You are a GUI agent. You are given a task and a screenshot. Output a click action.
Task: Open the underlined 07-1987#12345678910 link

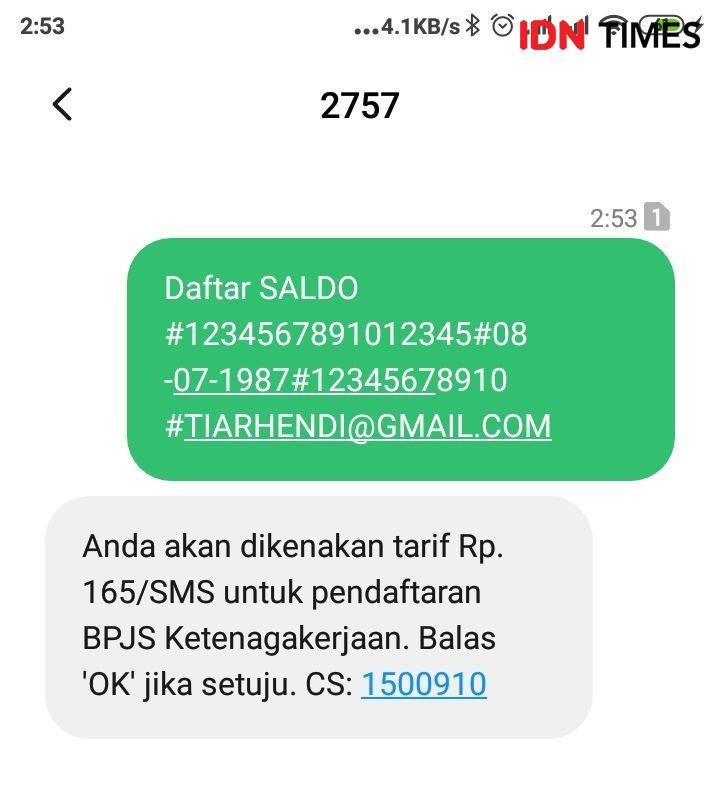[340, 381]
